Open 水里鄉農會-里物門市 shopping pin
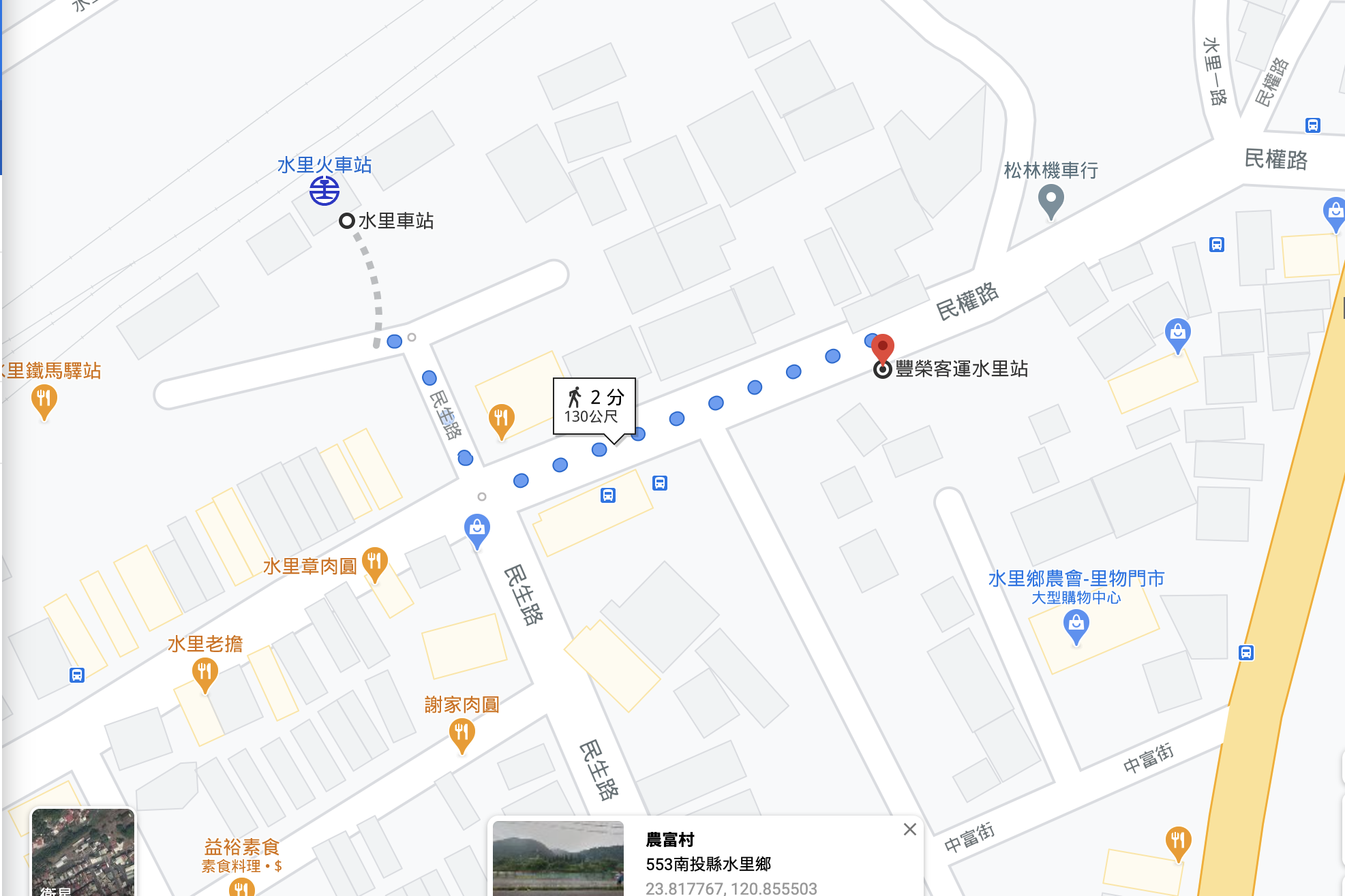Image resolution: width=1345 pixels, height=896 pixels. click(x=1076, y=625)
